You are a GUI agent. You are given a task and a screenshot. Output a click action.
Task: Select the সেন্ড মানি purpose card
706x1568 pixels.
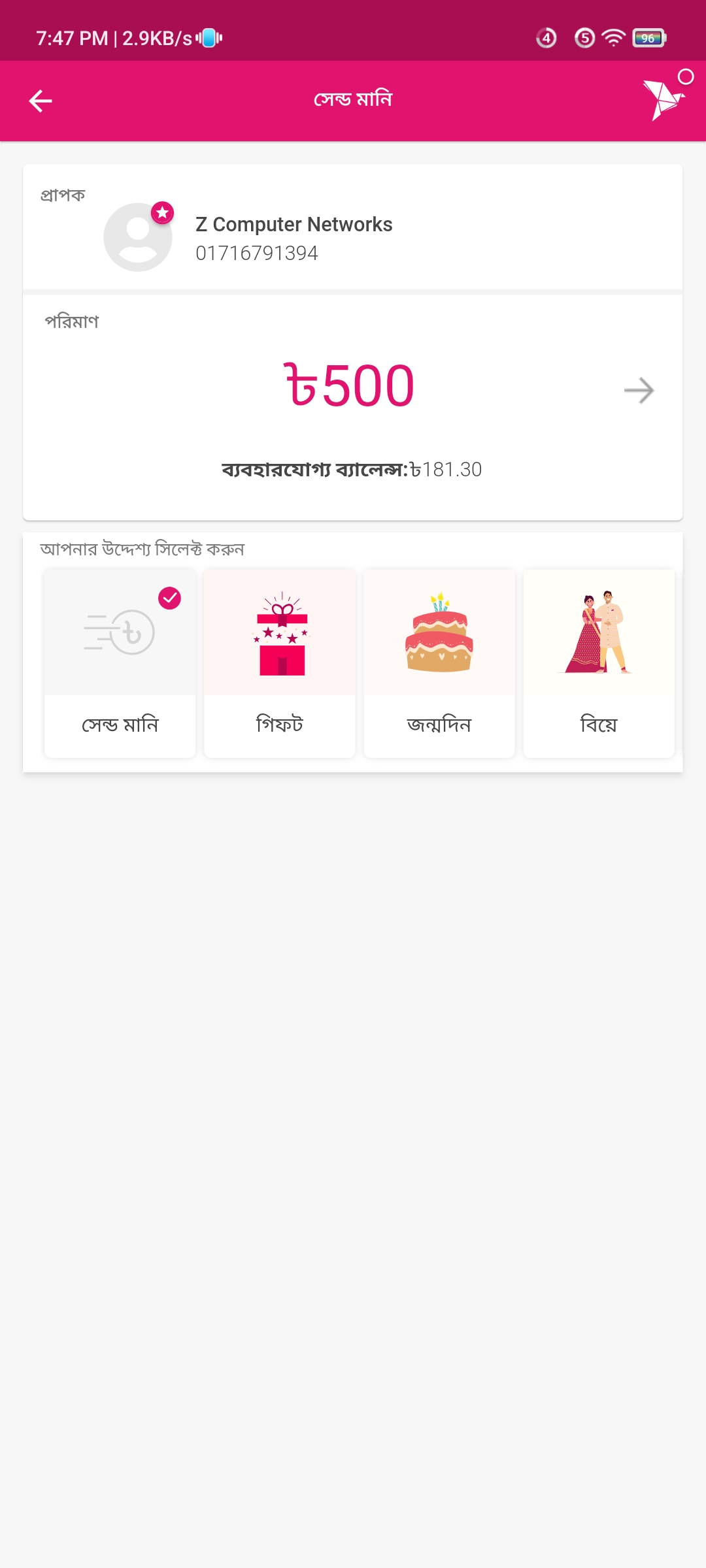[x=120, y=663]
